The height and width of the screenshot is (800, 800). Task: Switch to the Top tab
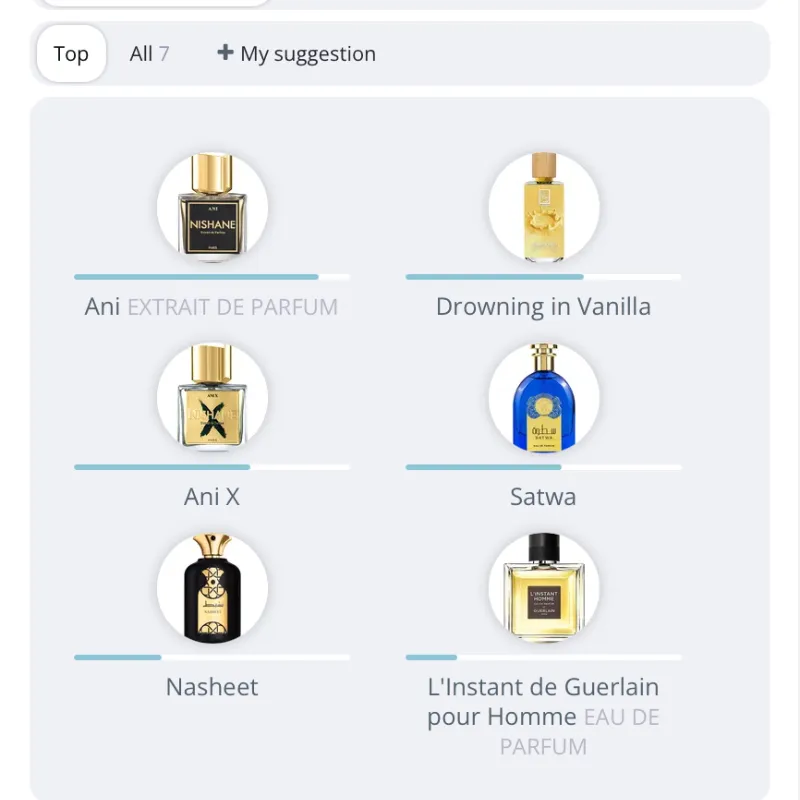point(71,54)
